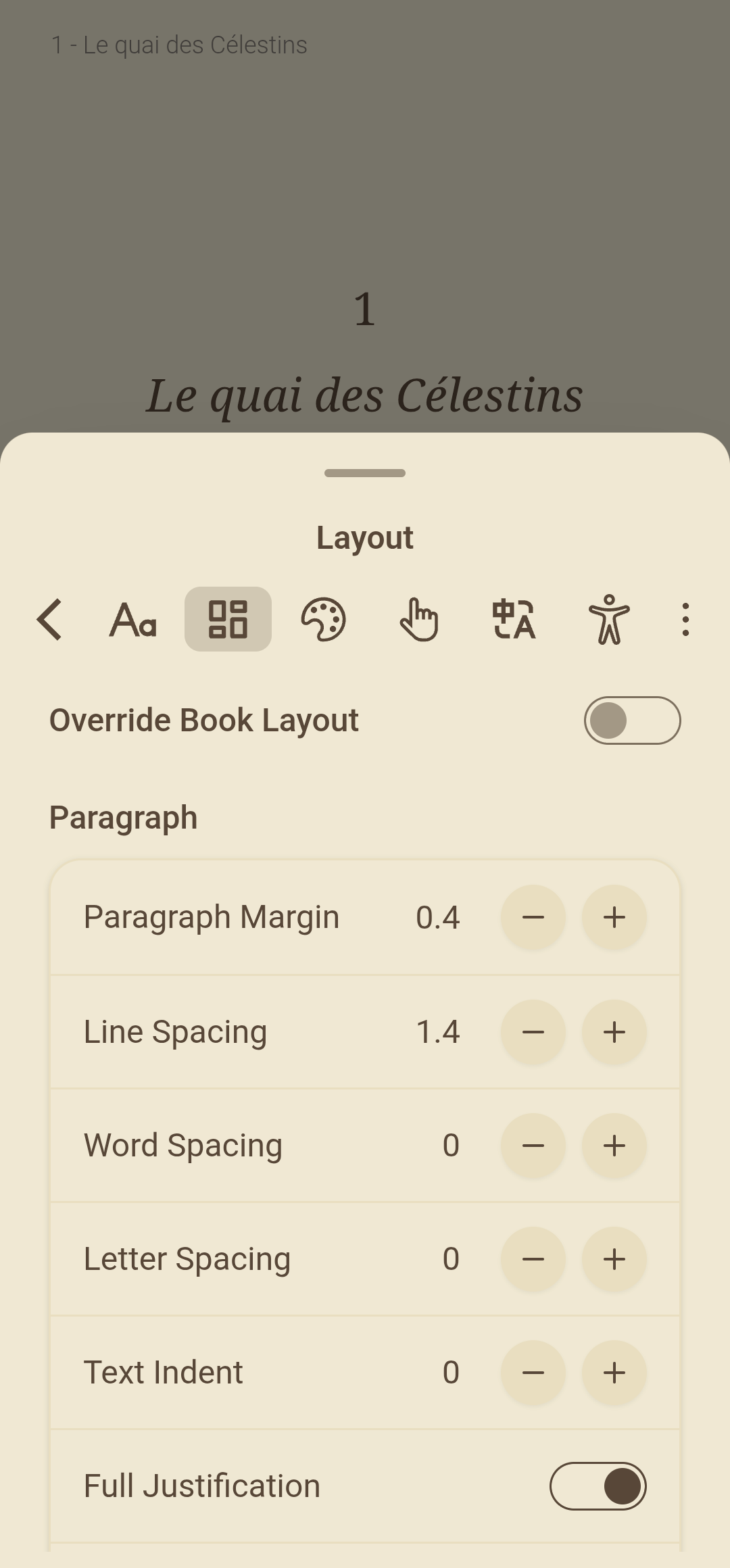The width and height of the screenshot is (730, 1568).
Task: Switch to the Font settings tab
Action: coord(132,619)
